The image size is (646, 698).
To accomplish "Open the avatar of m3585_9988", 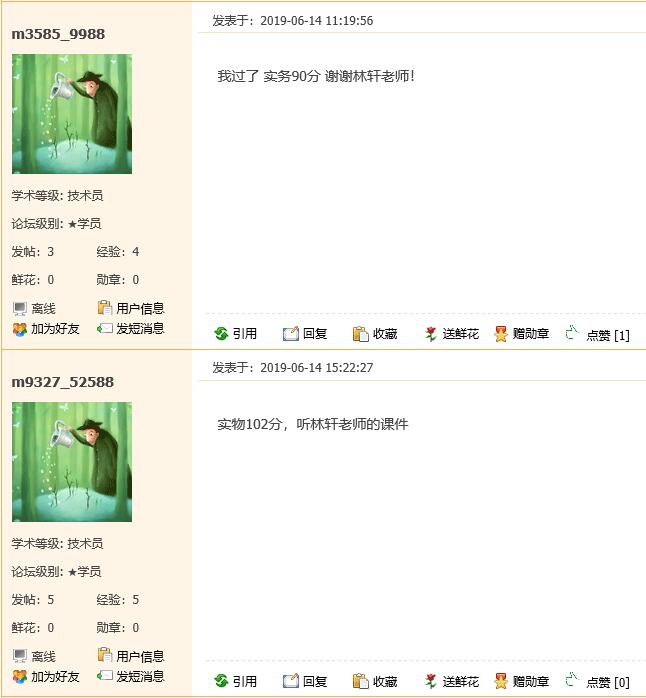I will [x=71, y=114].
